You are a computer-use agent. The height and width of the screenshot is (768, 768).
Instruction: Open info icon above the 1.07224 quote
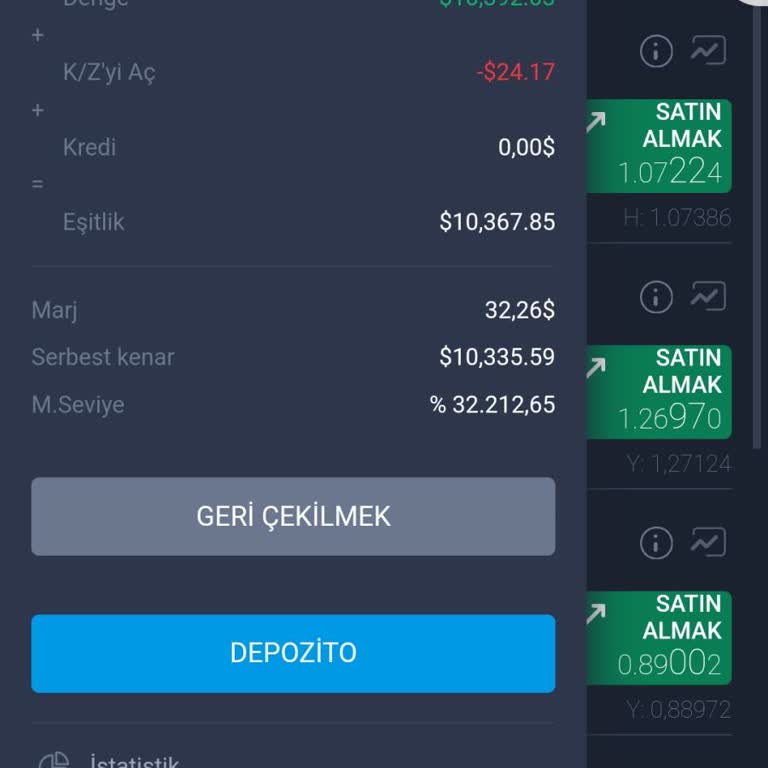click(x=656, y=50)
